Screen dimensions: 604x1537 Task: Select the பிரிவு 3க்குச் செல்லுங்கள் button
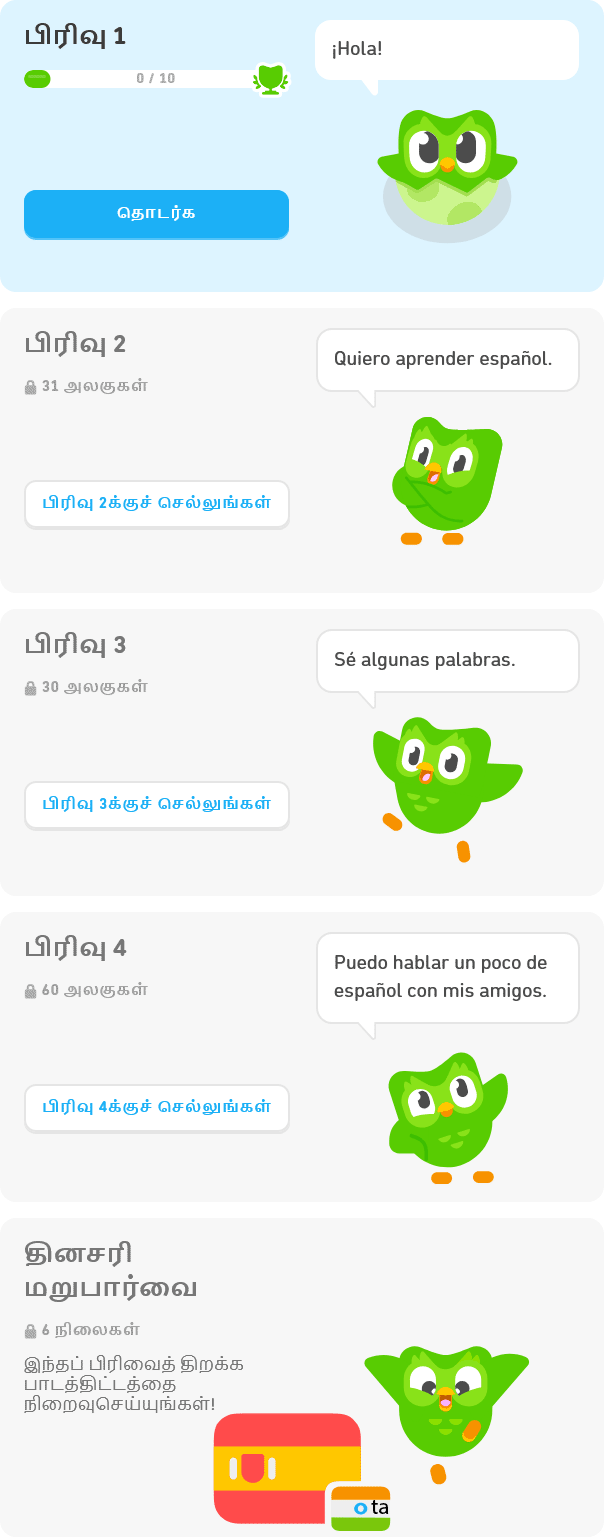click(x=156, y=804)
